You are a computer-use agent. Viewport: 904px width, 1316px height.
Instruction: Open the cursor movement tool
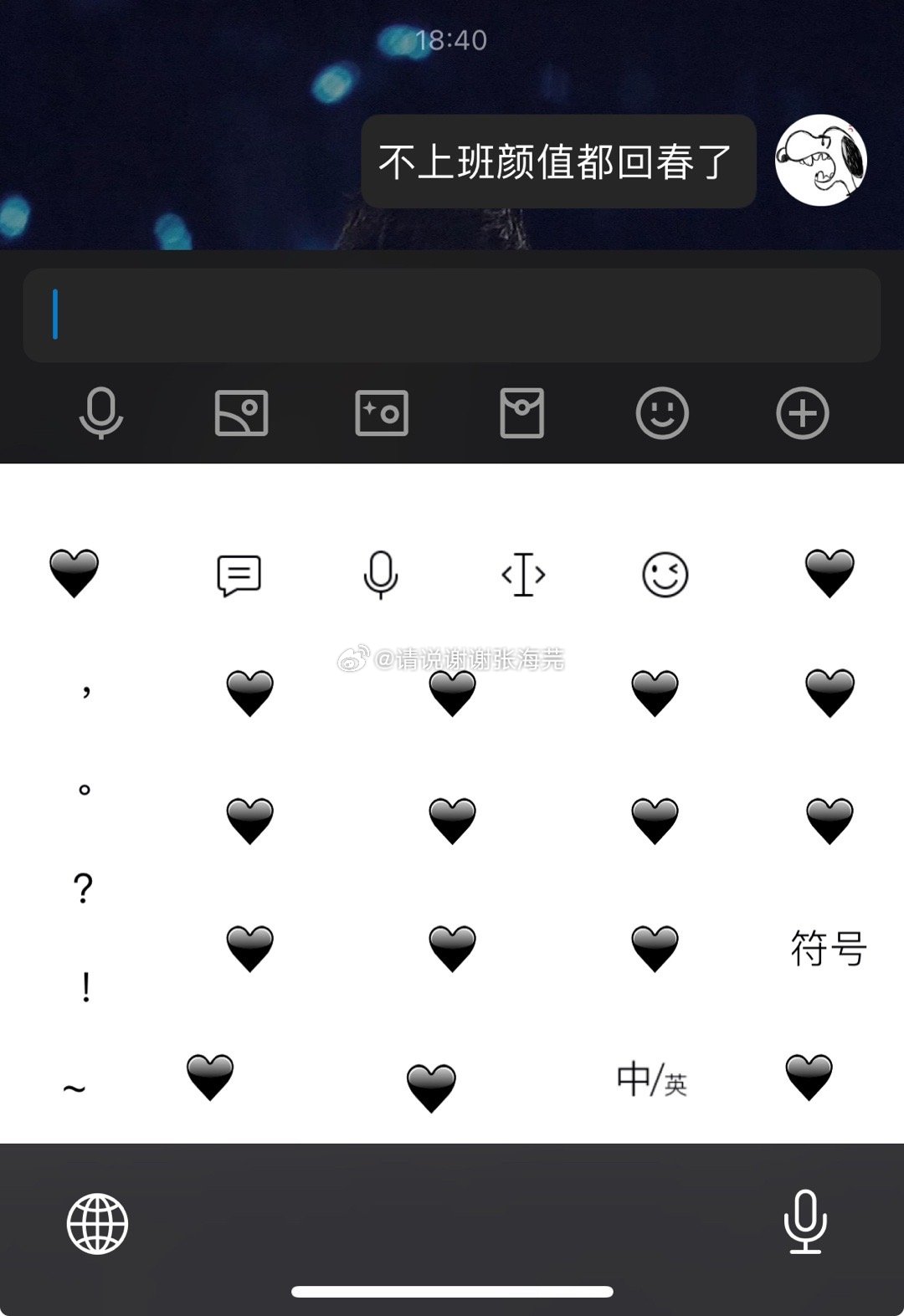pos(523,576)
